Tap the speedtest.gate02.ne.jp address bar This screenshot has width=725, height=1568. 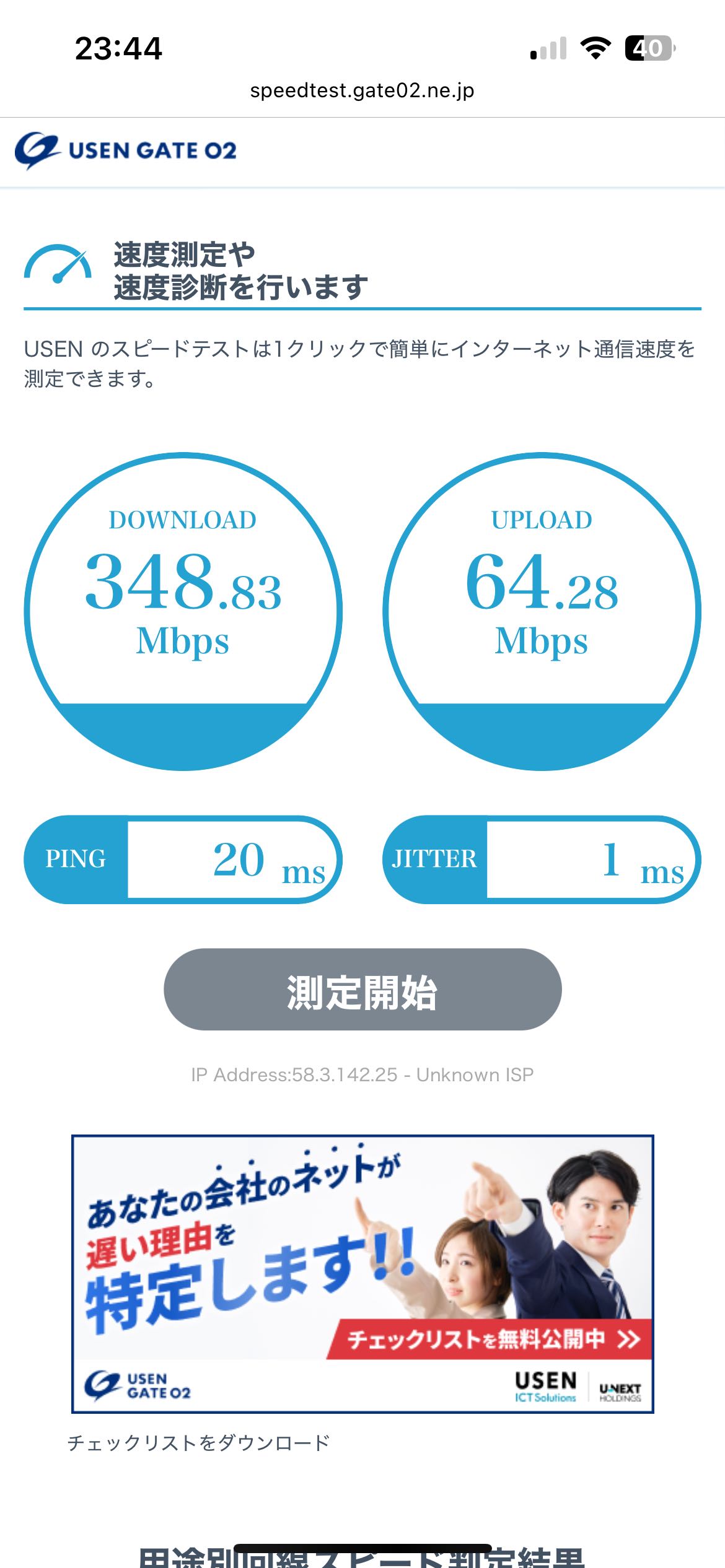point(362,90)
